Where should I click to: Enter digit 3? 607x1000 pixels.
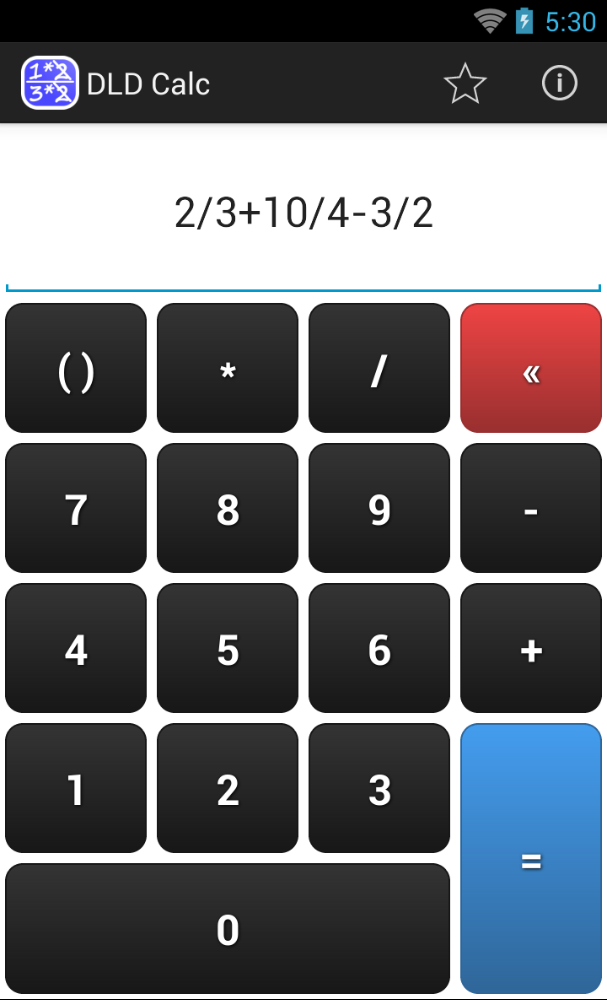(379, 789)
